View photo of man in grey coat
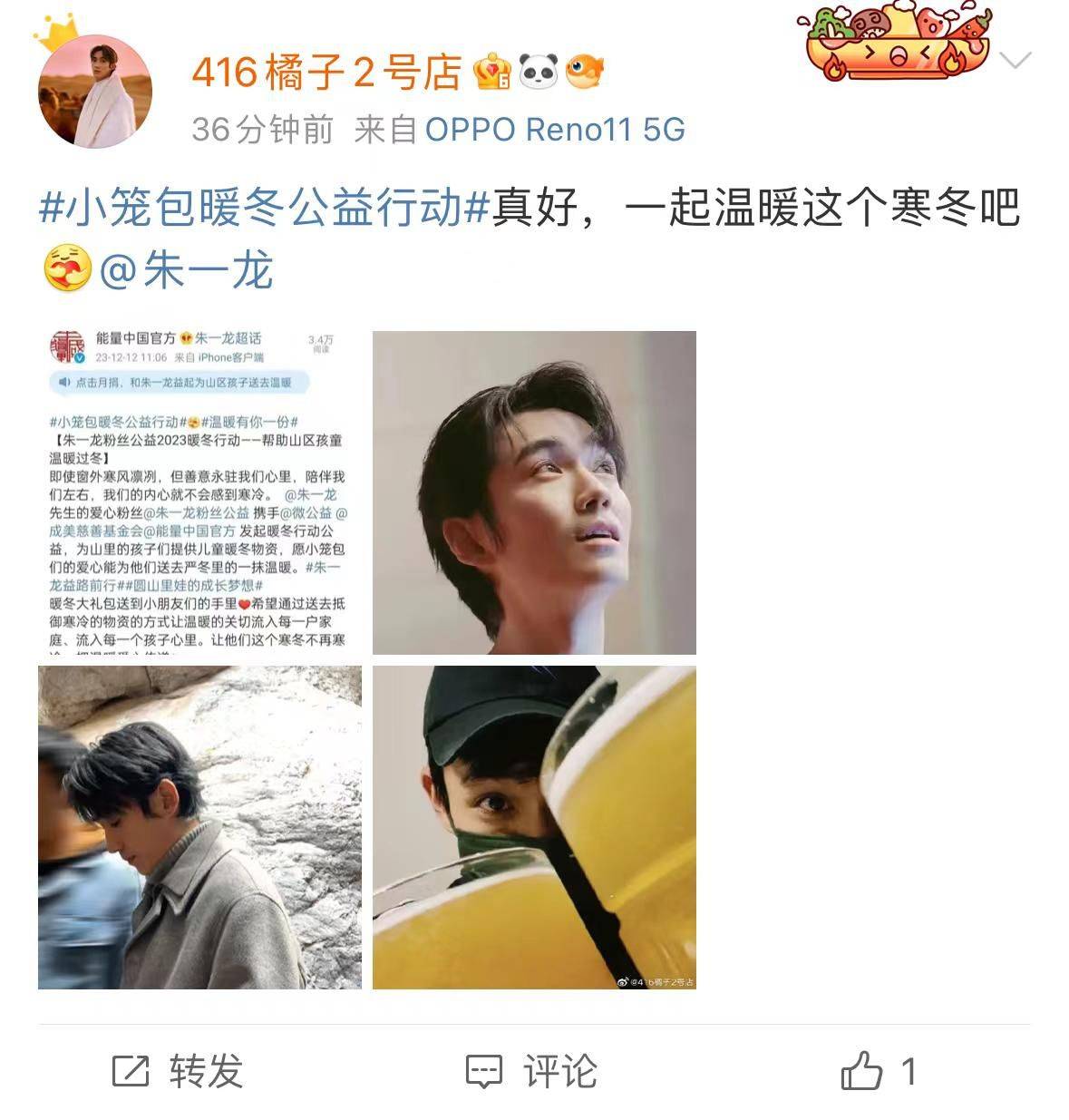The height and width of the screenshot is (1120, 1069). pyautogui.click(x=199, y=827)
